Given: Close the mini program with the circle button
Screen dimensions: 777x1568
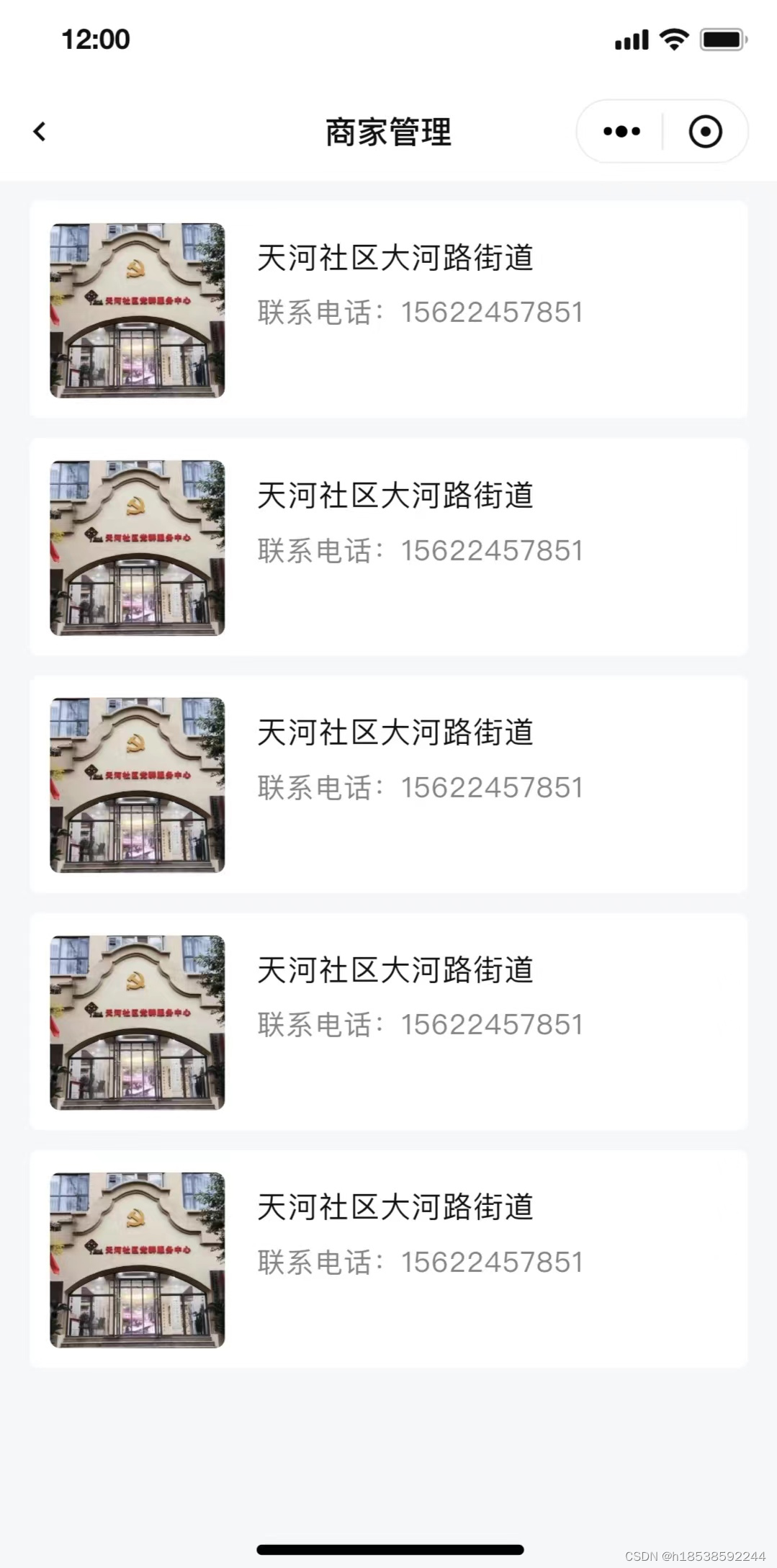Looking at the screenshot, I should (x=705, y=131).
